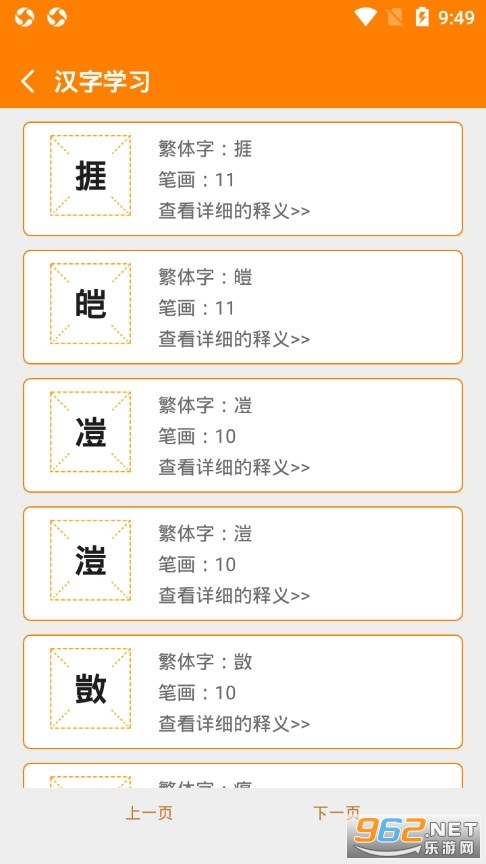
Task: View detailed meaning of 溰
Action: point(234,595)
